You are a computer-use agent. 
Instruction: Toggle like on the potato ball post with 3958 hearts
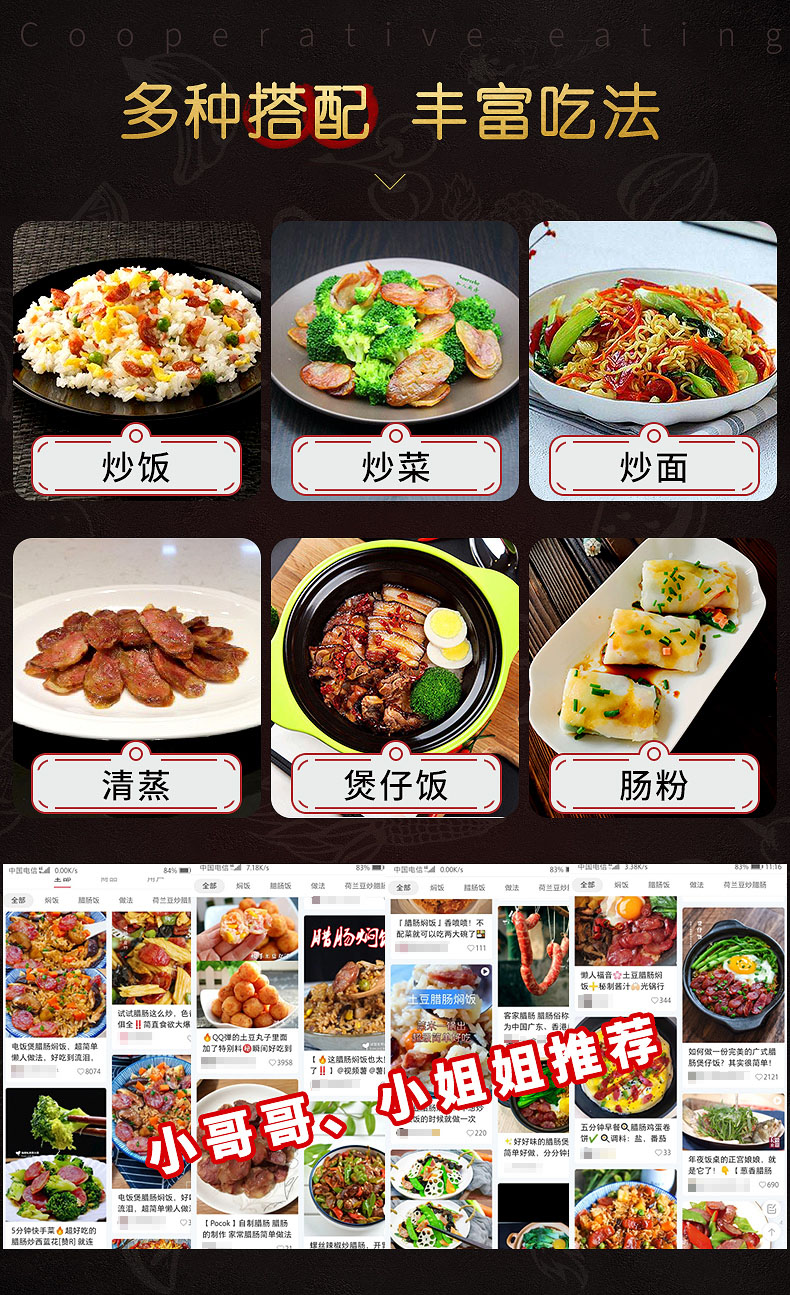tap(273, 1062)
